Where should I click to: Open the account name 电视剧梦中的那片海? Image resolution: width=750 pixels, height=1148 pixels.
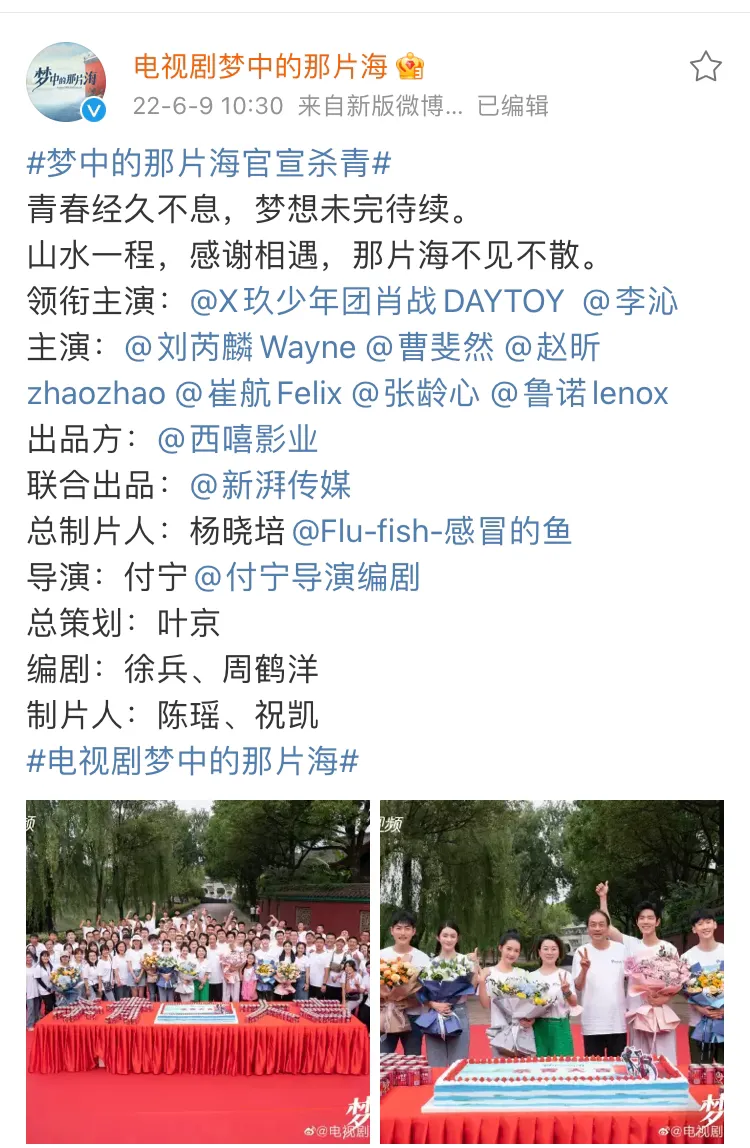260,66
